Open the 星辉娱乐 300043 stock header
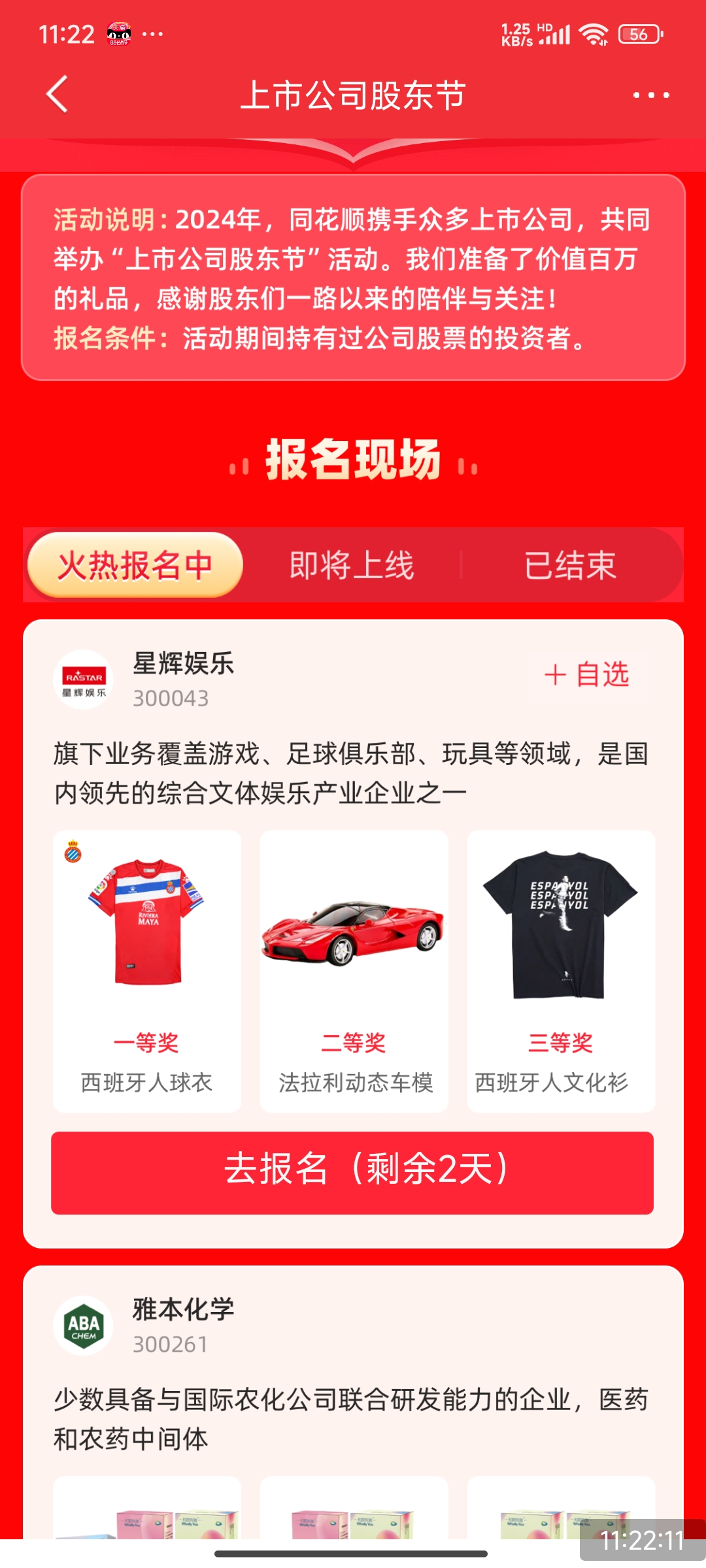This screenshot has height=1568, width=706. (x=183, y=679)
